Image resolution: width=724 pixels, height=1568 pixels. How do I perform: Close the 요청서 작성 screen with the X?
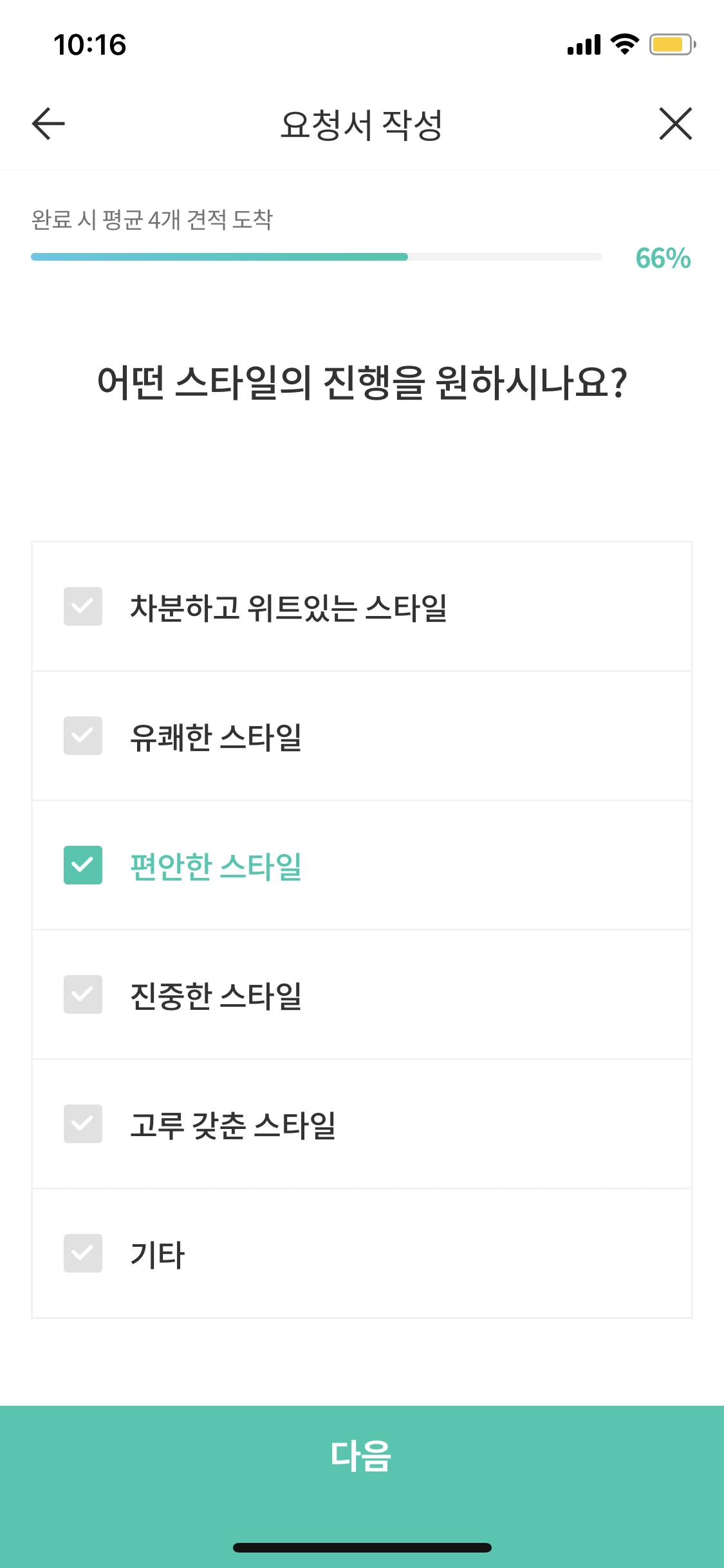(x=675, y=124)
